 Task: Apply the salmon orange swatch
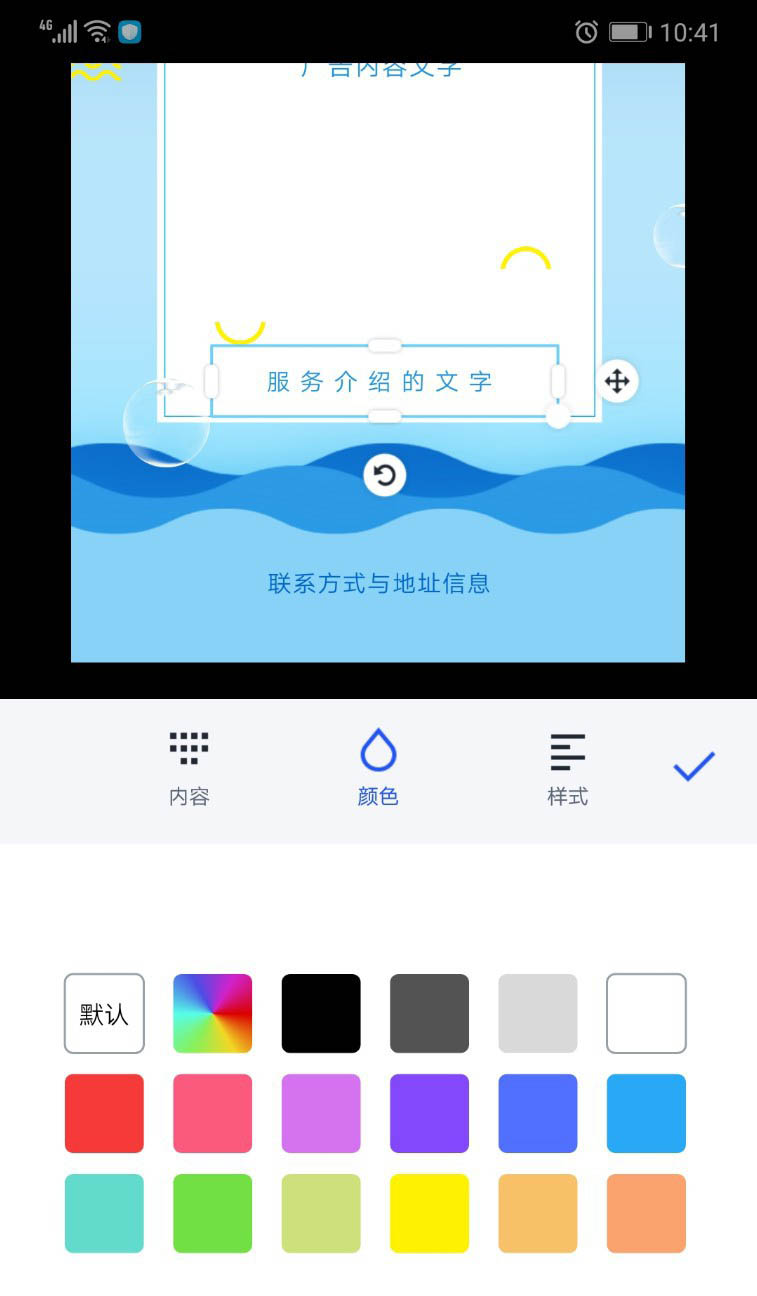646,1213
